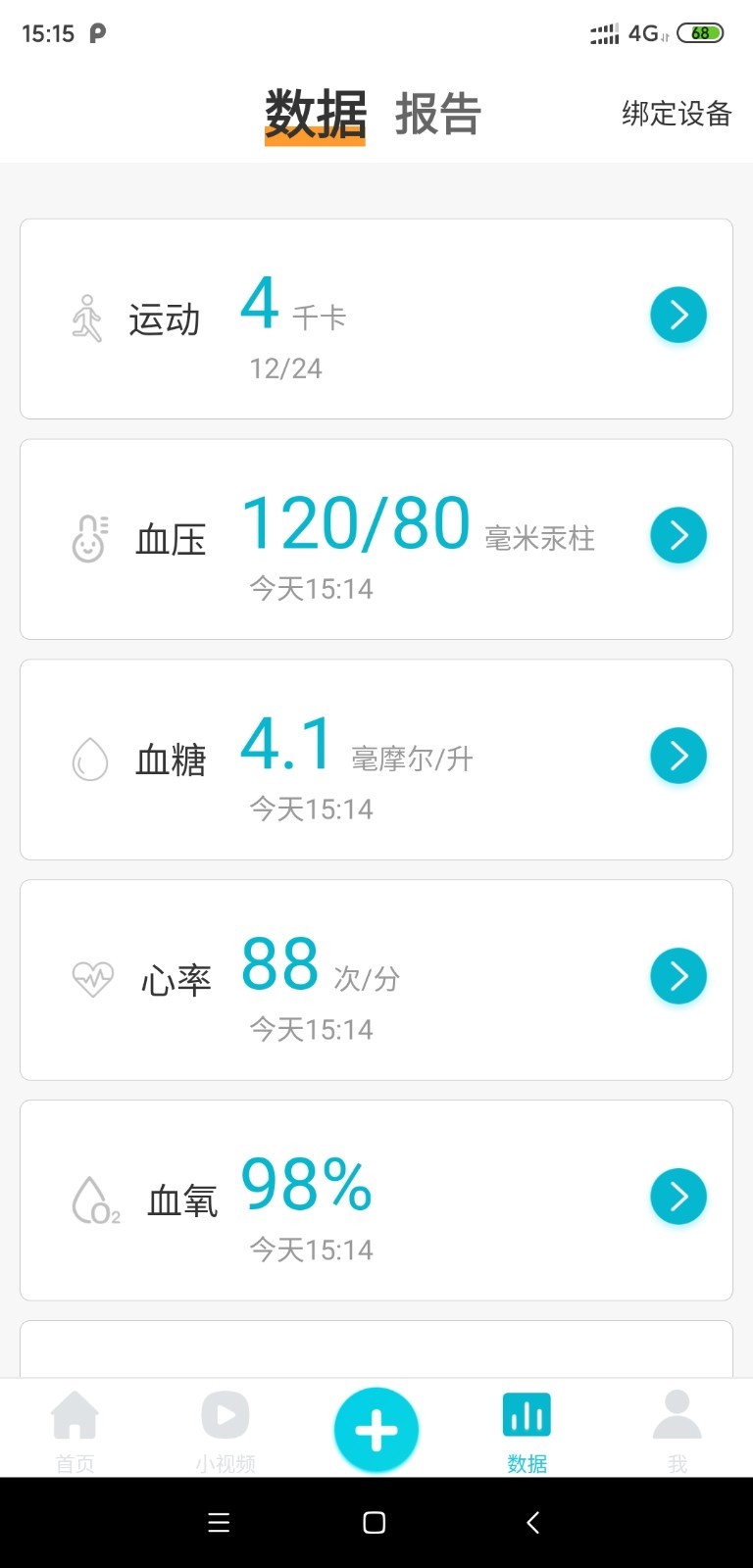Open the 运动 exercise data card
The image size is (753, 1568).
376,318
